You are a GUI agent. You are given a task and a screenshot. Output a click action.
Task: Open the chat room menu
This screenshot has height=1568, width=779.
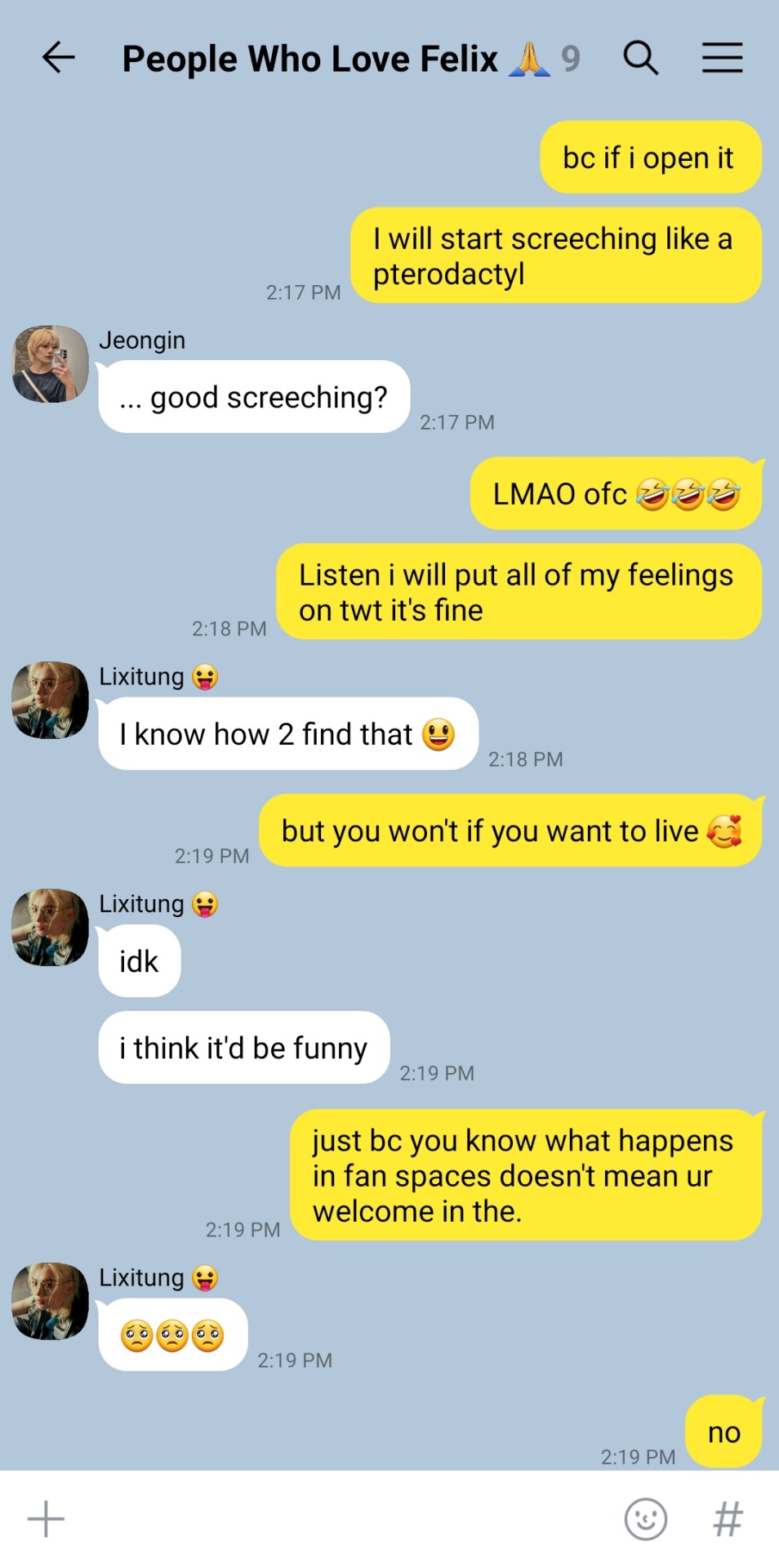coord(722,58)
